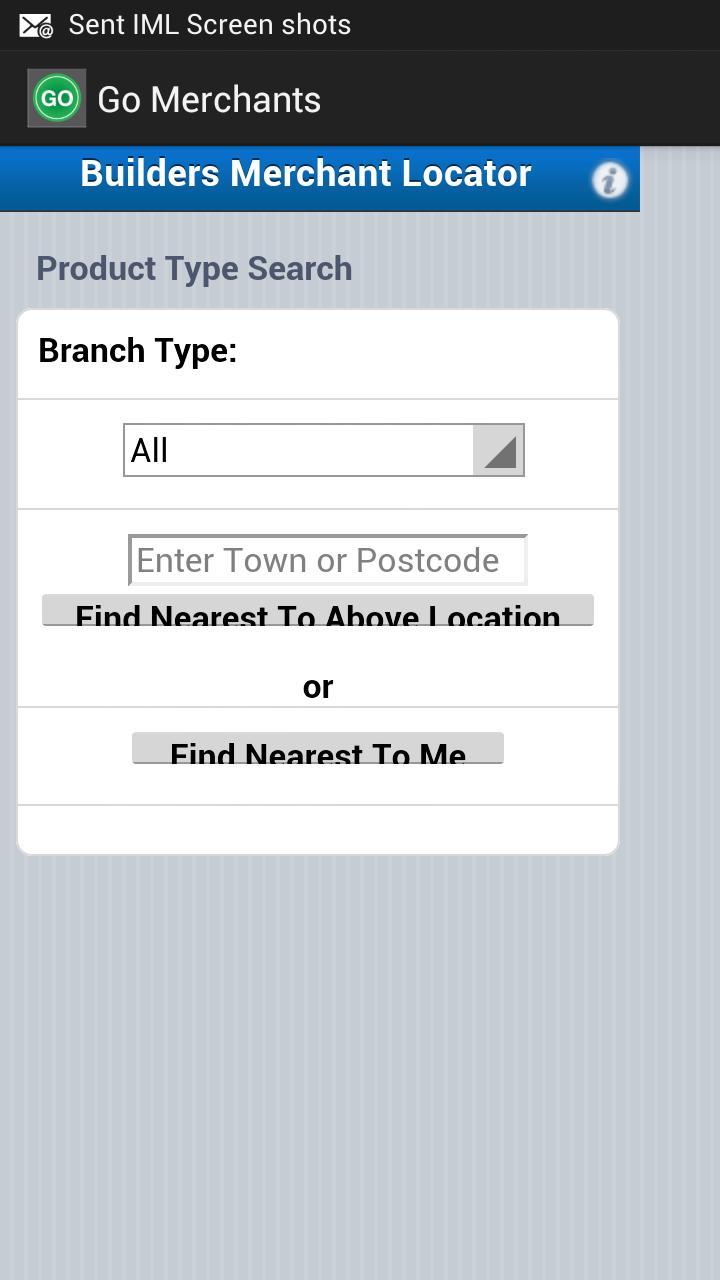Viewport: 720px width, 1280px height.
Task: Select Find Nearest To Me
Action: tap(317, 749)
